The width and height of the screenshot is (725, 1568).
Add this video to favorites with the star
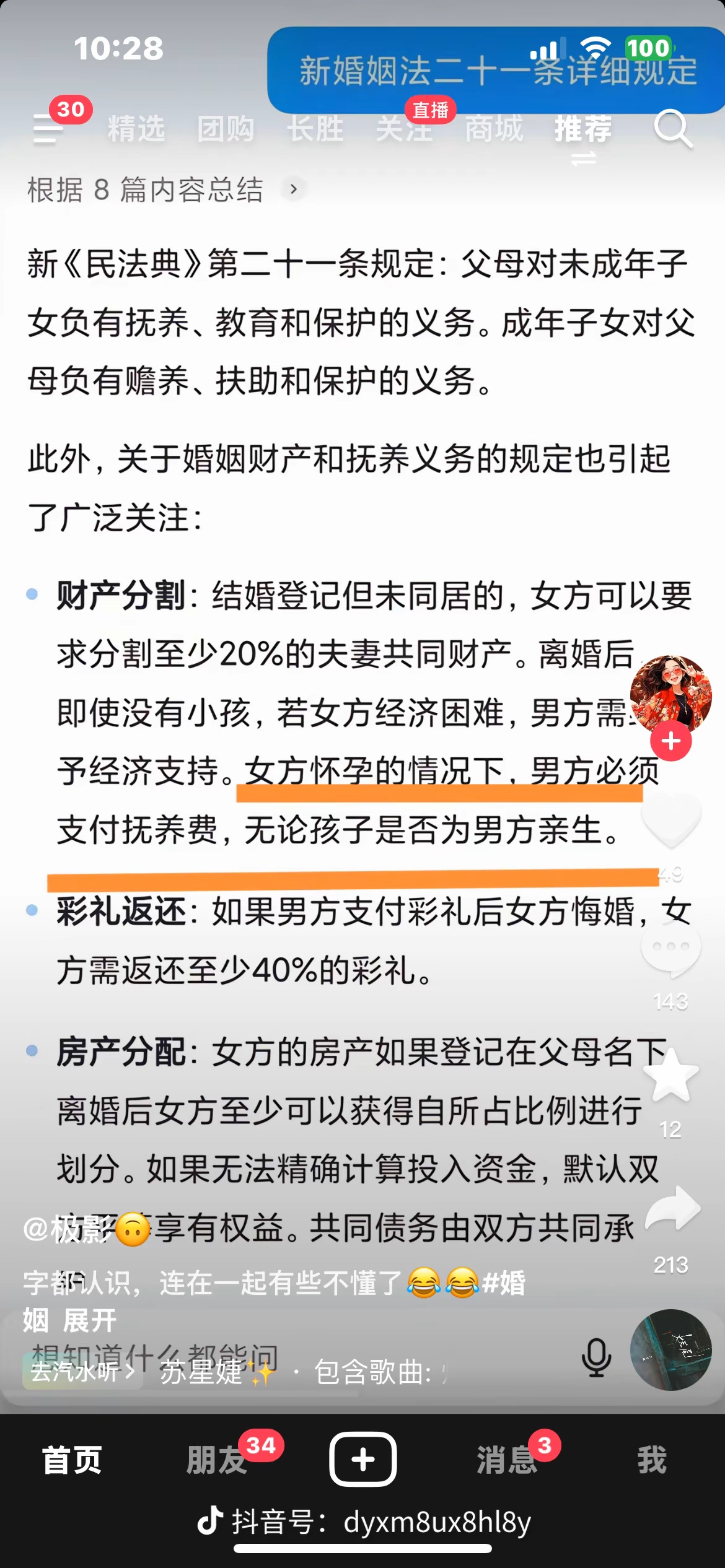(671, 1076)
